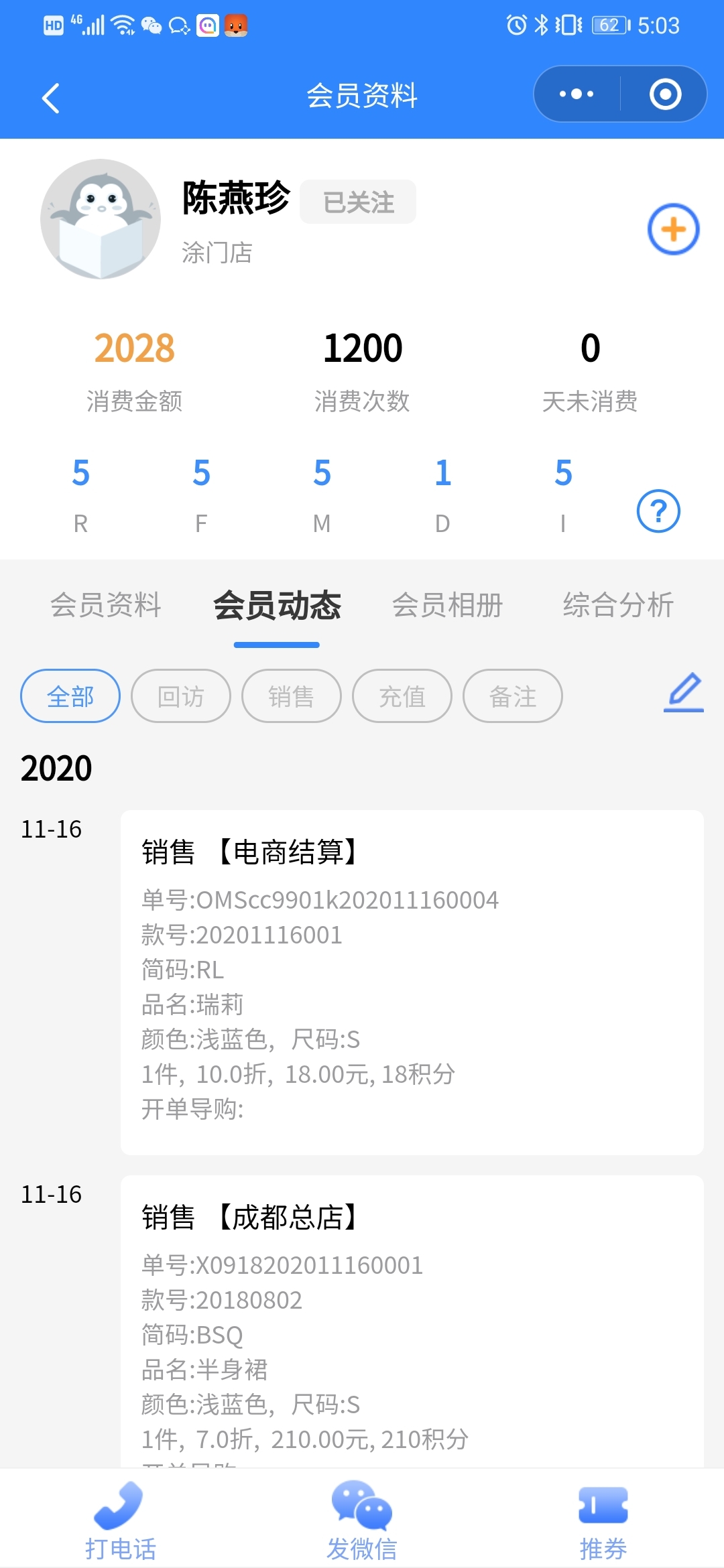This screenshot has width=724, height=1568.
Task: Switch to the 会员资料 tab
Action: [106, 605]
